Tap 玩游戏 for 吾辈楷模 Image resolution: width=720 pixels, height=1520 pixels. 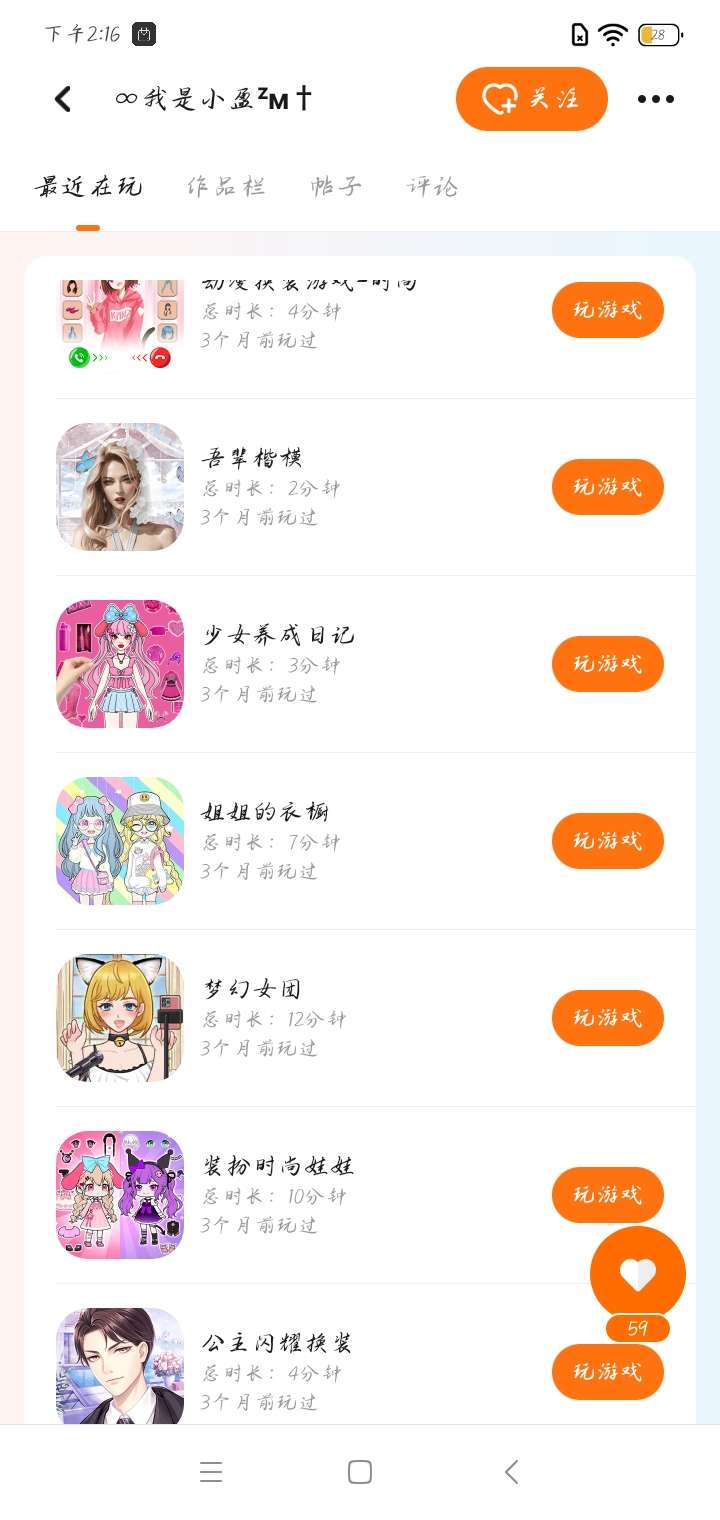tap(607, 487)
